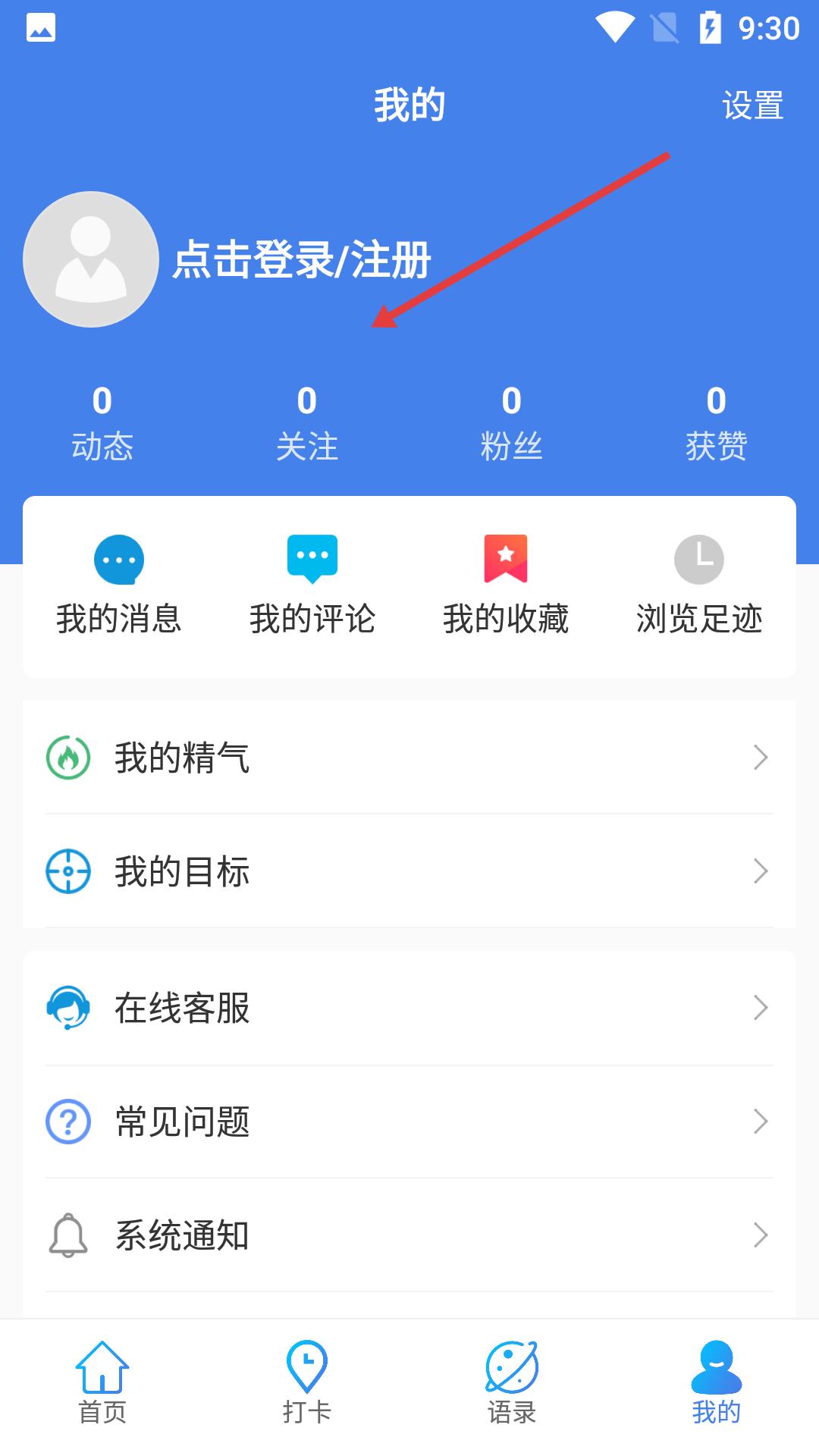
Task: Open 我的消息 messages
Action: [119, 585]
